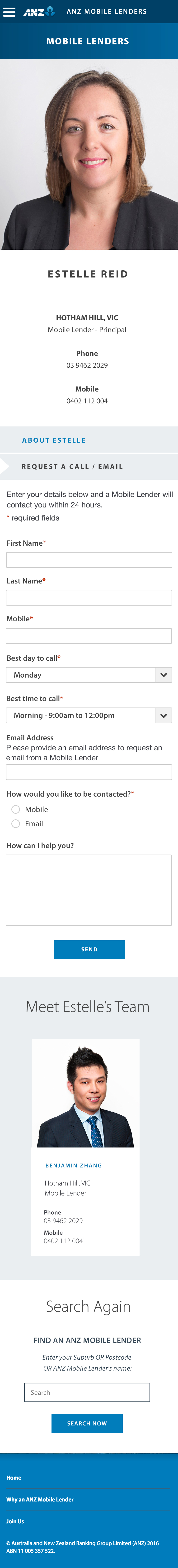Open the Best time to call dropdown
The image size is (178, 1568).
pos(89,715)
